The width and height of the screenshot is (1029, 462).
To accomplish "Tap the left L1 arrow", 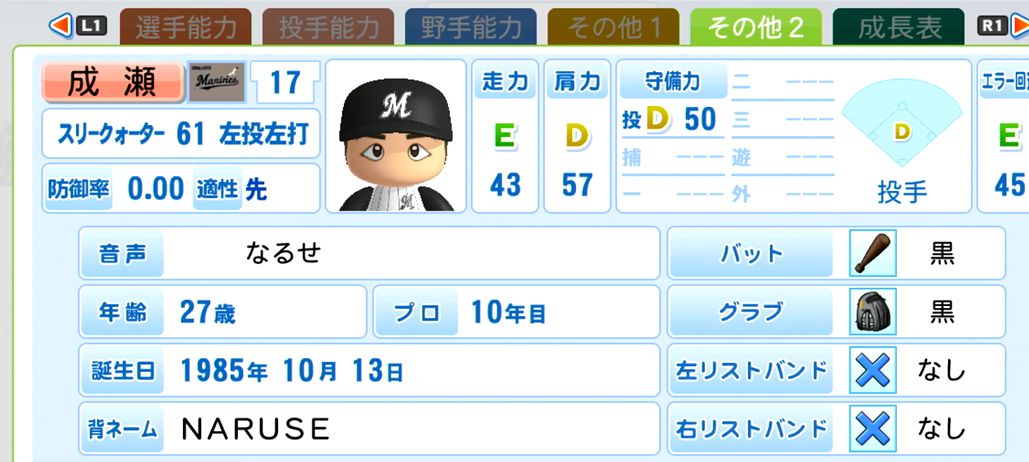I will (60, 26).
